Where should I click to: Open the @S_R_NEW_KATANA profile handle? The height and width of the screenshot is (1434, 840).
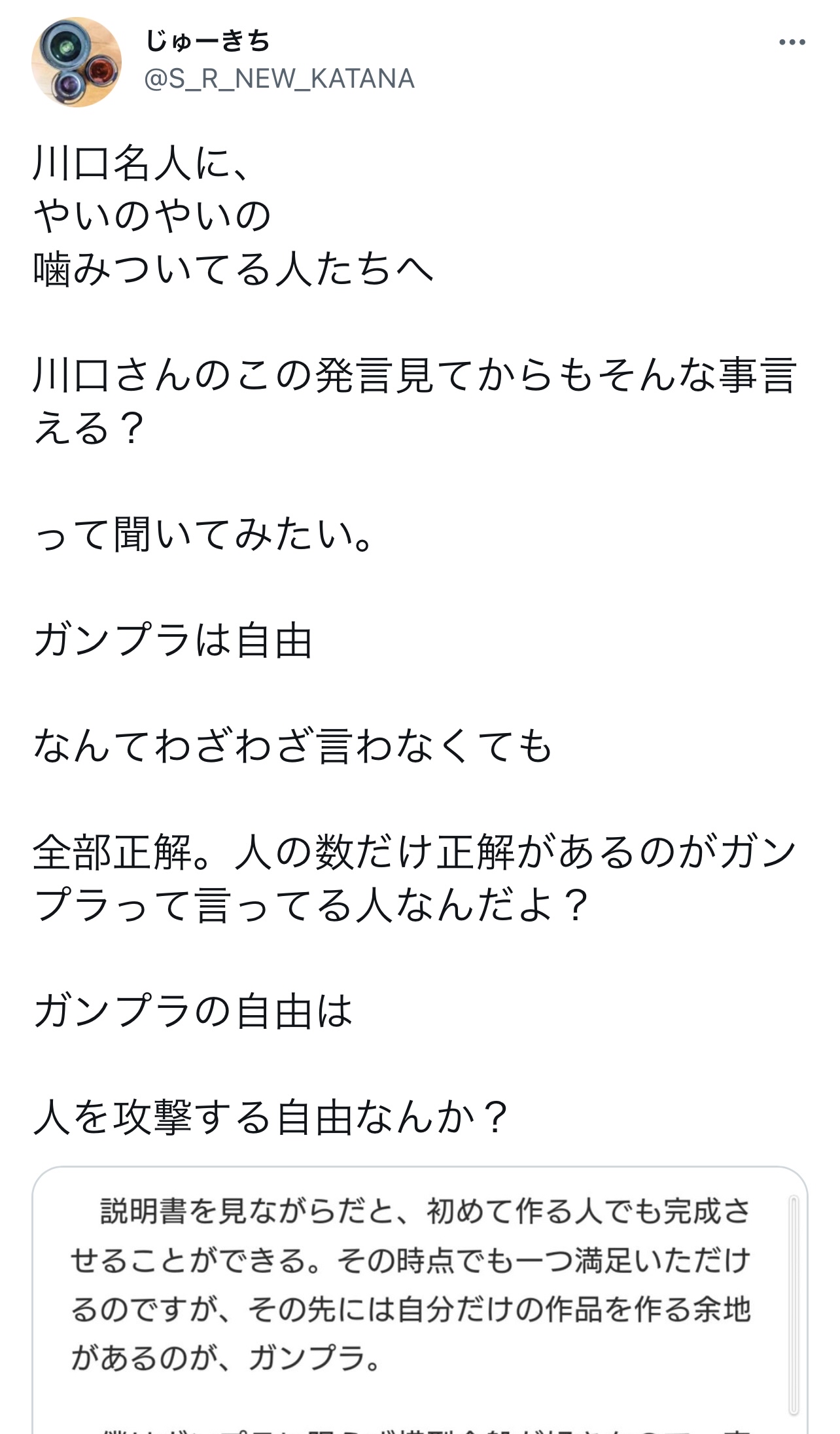coord(279,79)
